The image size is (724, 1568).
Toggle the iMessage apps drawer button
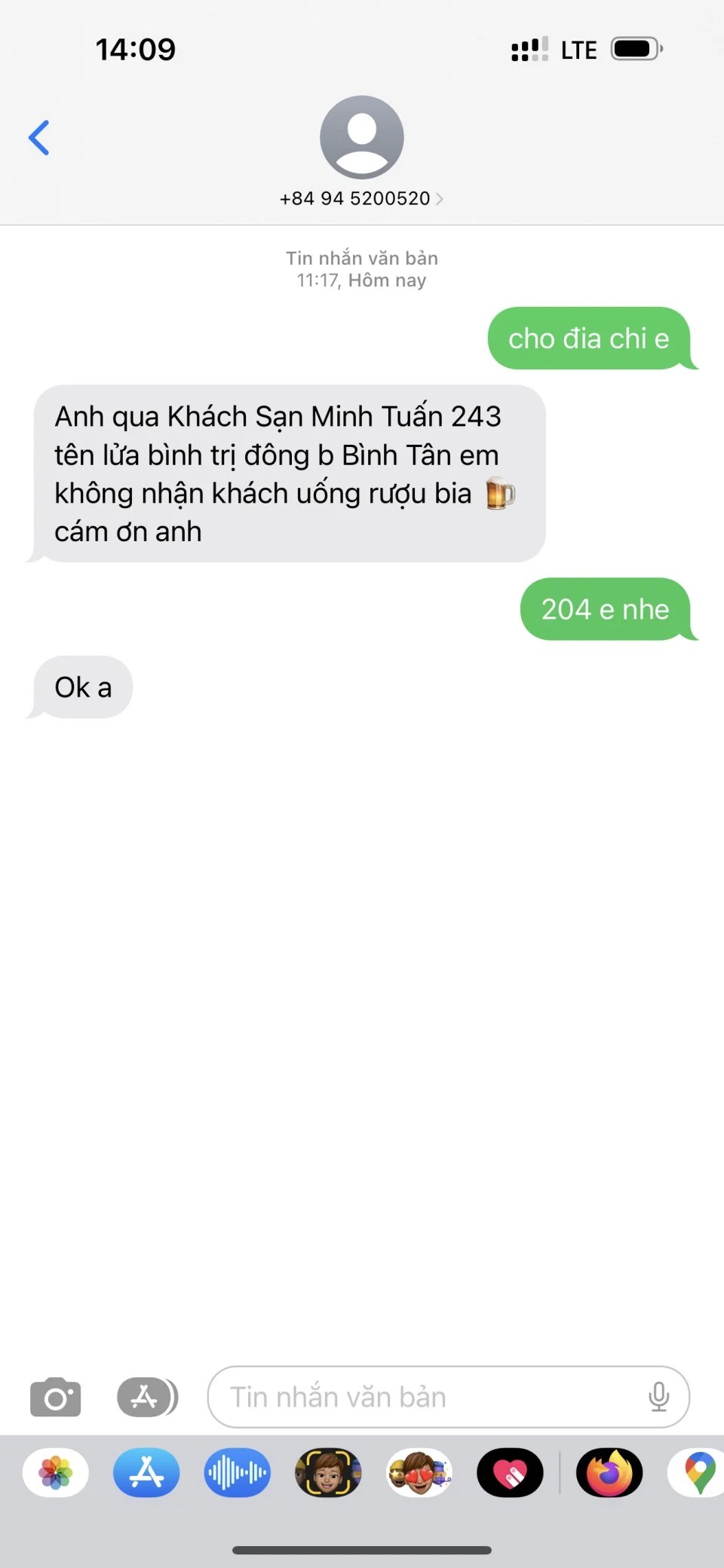(x=147, y=1397)
